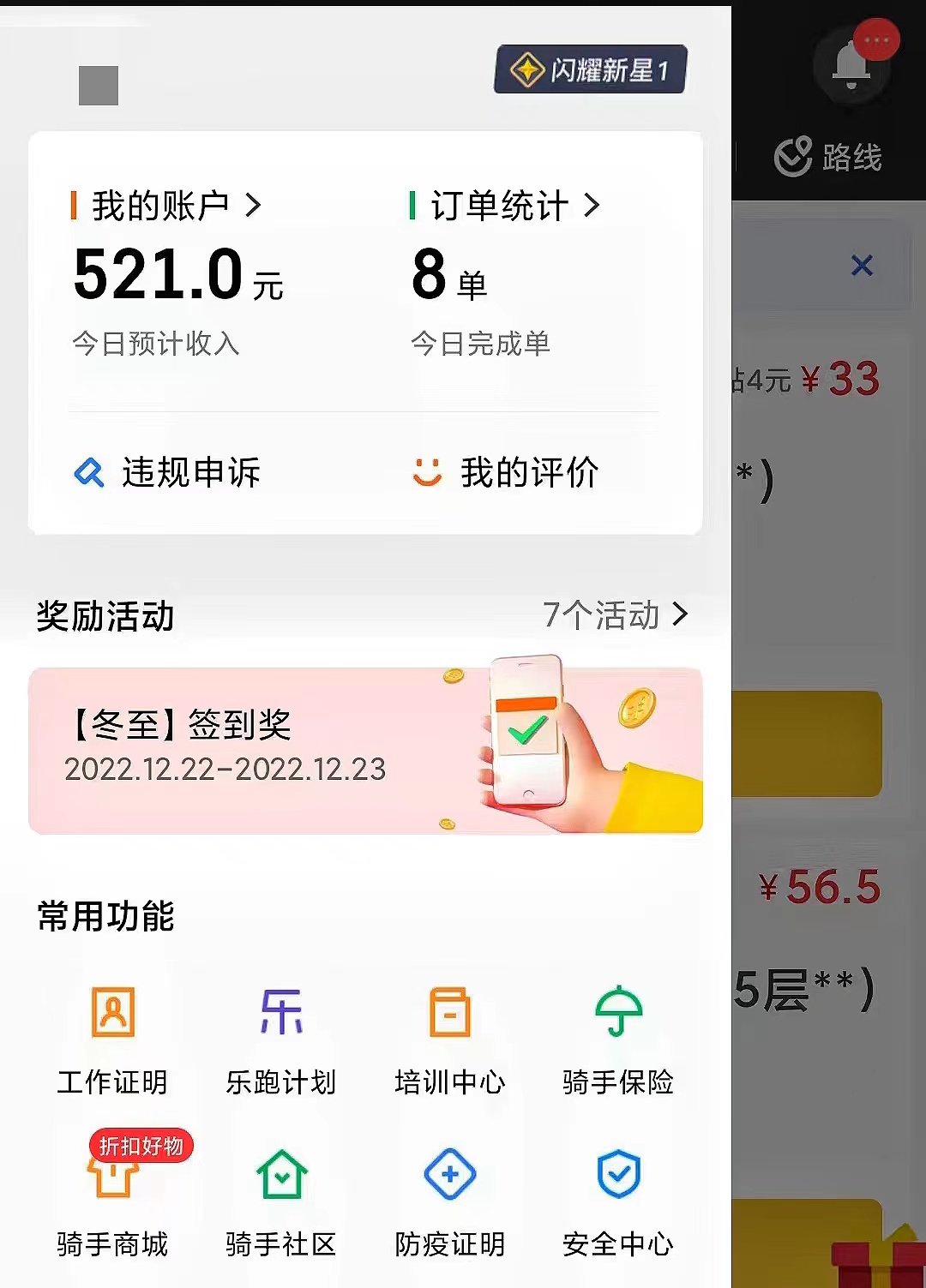Dismiss the banner with the X
Image resolution: width=926 pixels, height=1288 pixels.
[862, 266]
